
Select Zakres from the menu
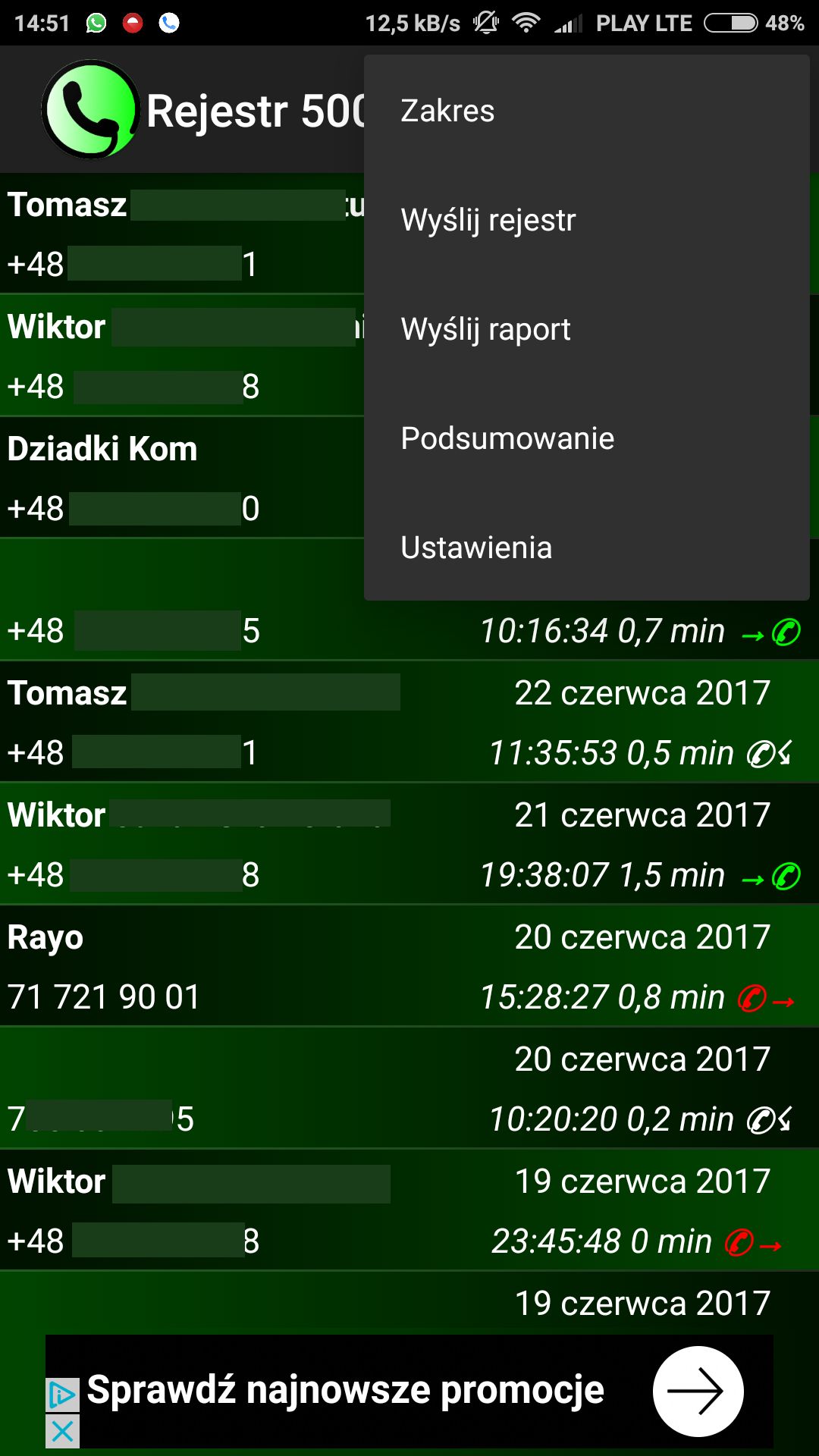586,111
